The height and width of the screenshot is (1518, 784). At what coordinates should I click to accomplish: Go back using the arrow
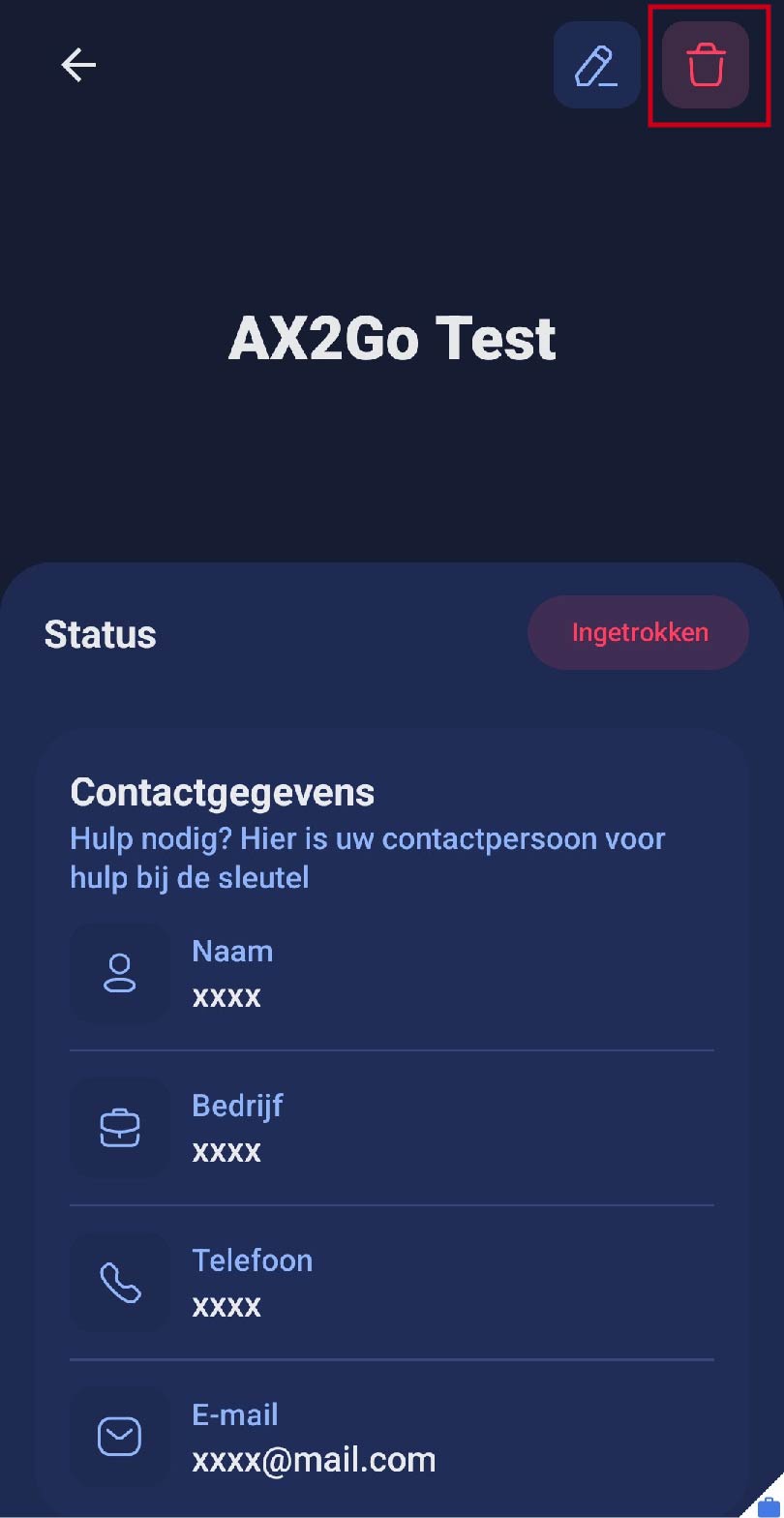coord(78,65)
